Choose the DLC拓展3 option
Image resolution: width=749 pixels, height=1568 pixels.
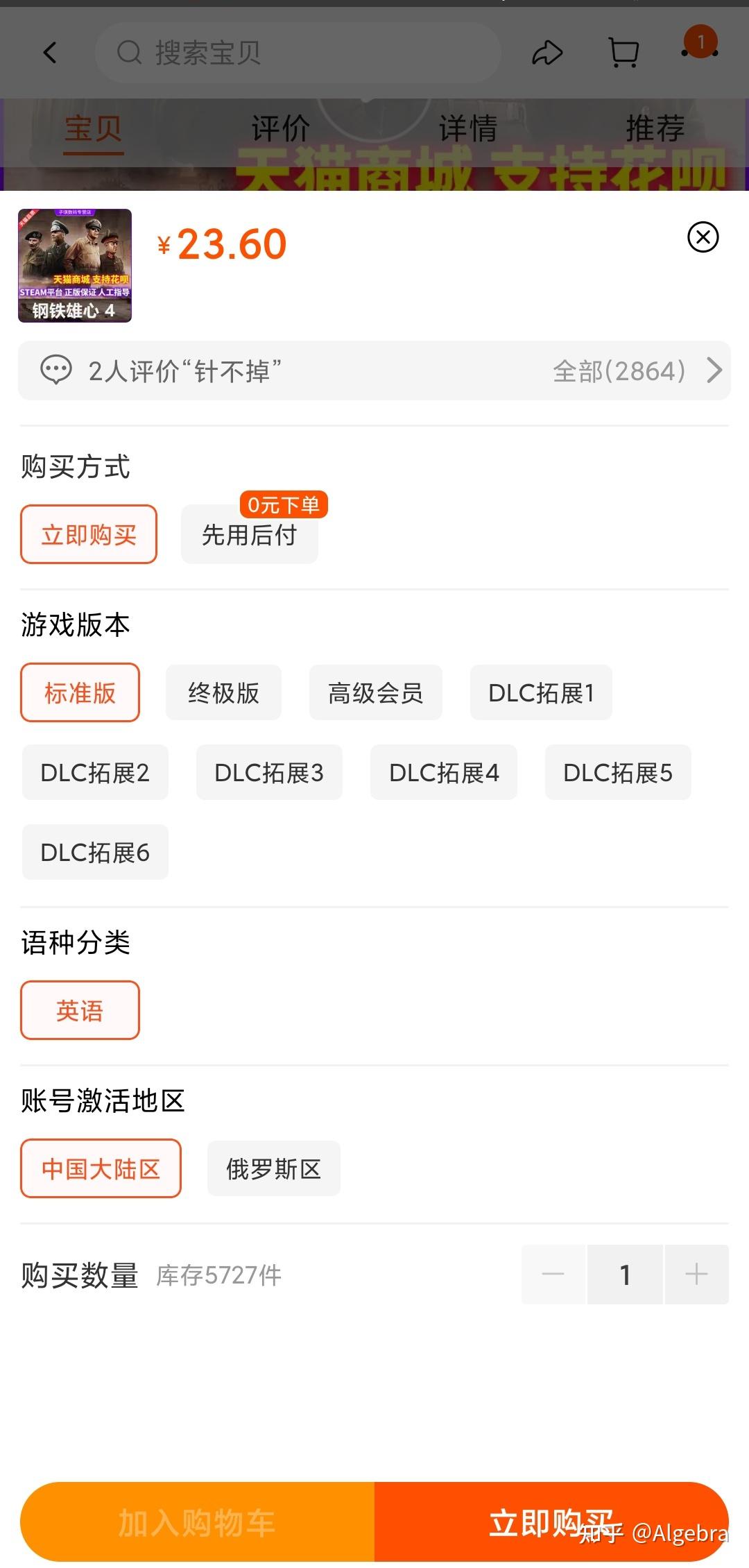pyautogui.click(x=269, y=772)
